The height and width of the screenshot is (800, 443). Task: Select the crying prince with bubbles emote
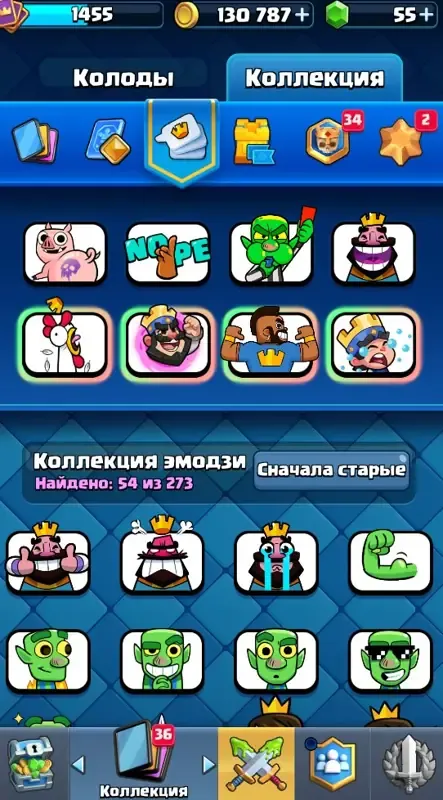(x=374, y=344)
